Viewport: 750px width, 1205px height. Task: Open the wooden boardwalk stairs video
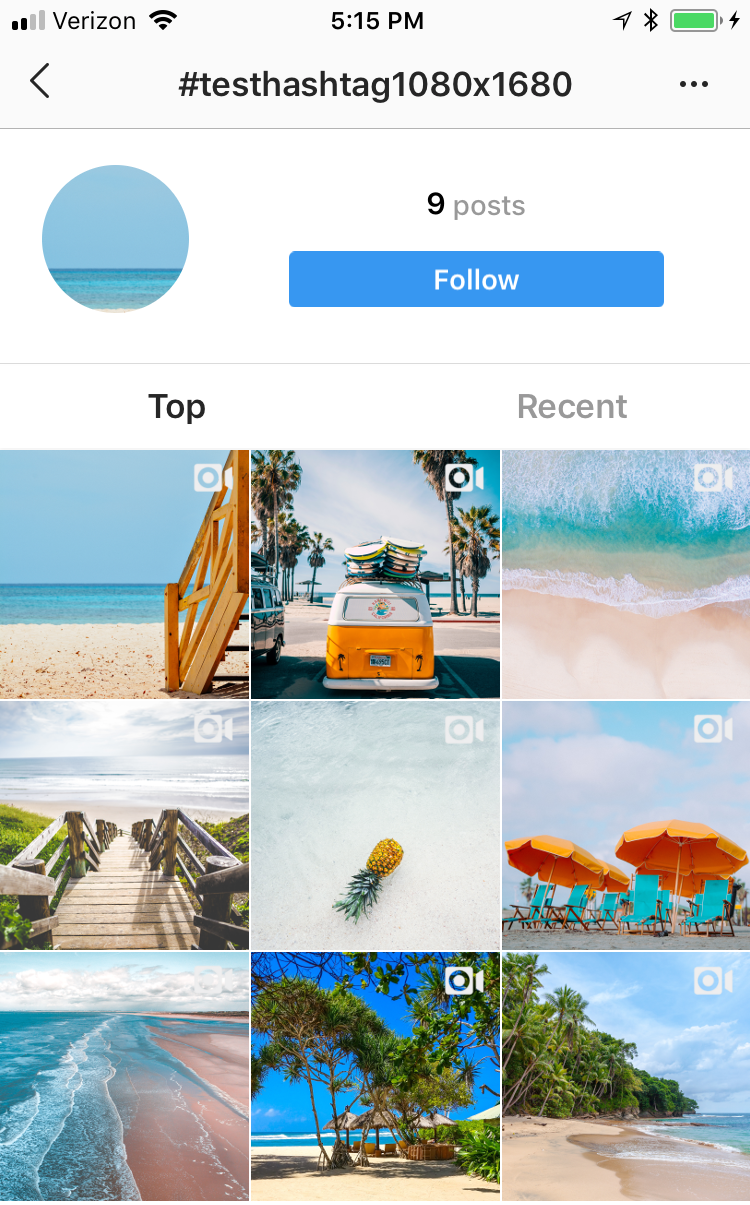(124, 825)
